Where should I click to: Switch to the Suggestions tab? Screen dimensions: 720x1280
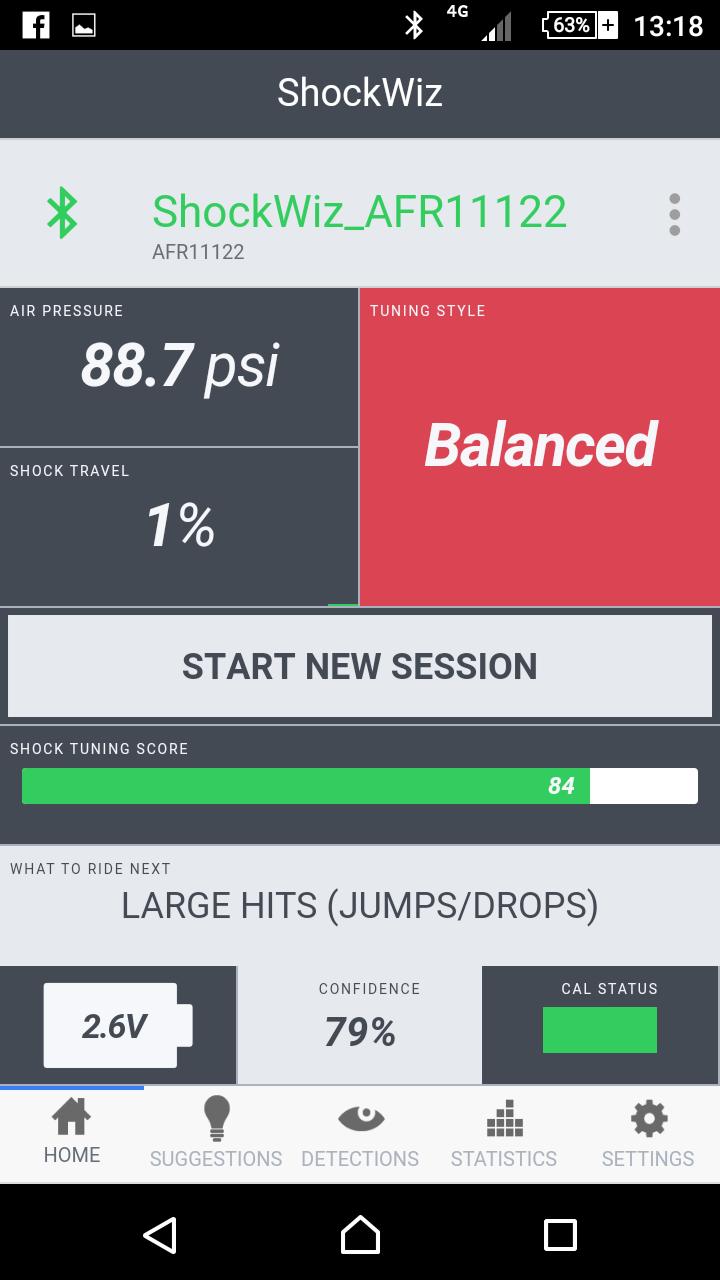tap(216, 1134)
